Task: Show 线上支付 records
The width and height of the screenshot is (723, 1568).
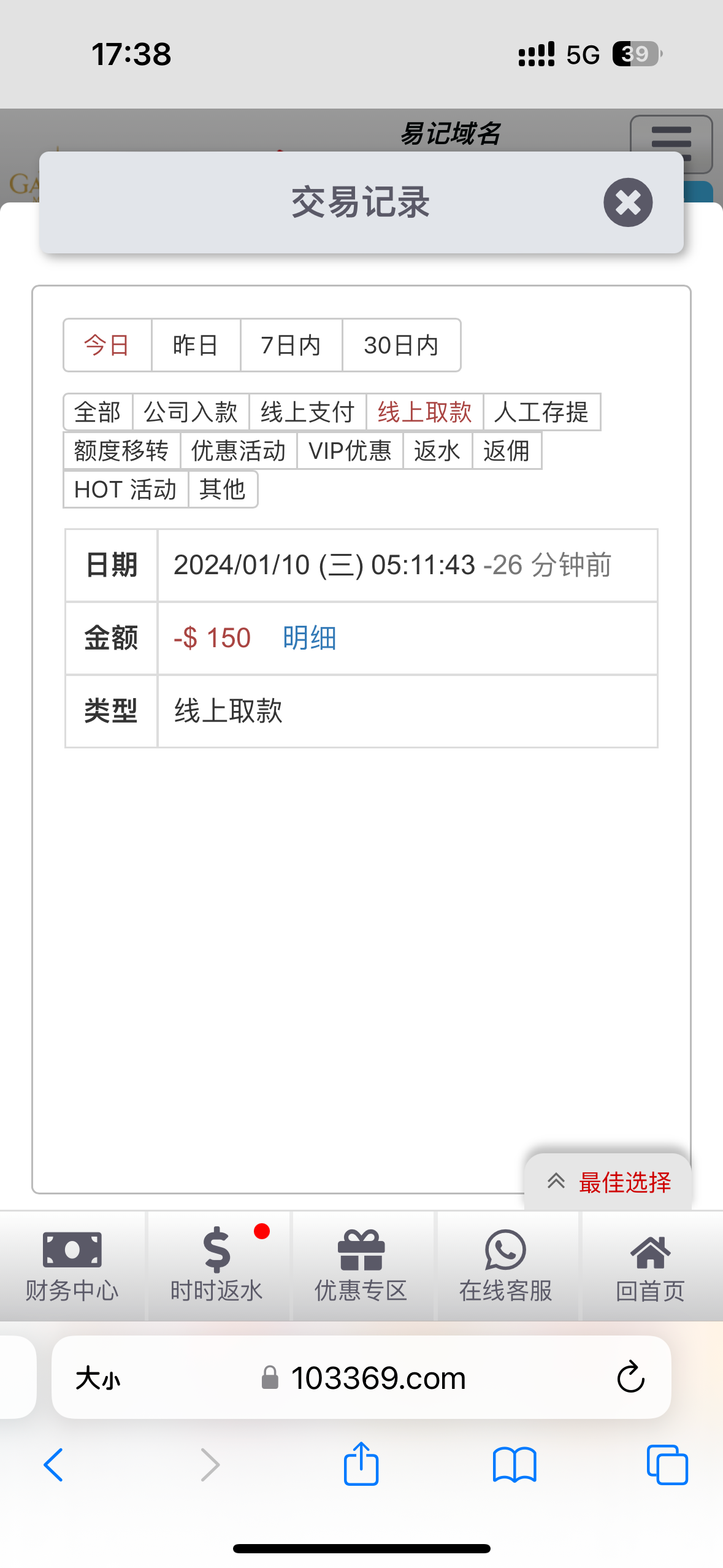Action: coord(307,412)
